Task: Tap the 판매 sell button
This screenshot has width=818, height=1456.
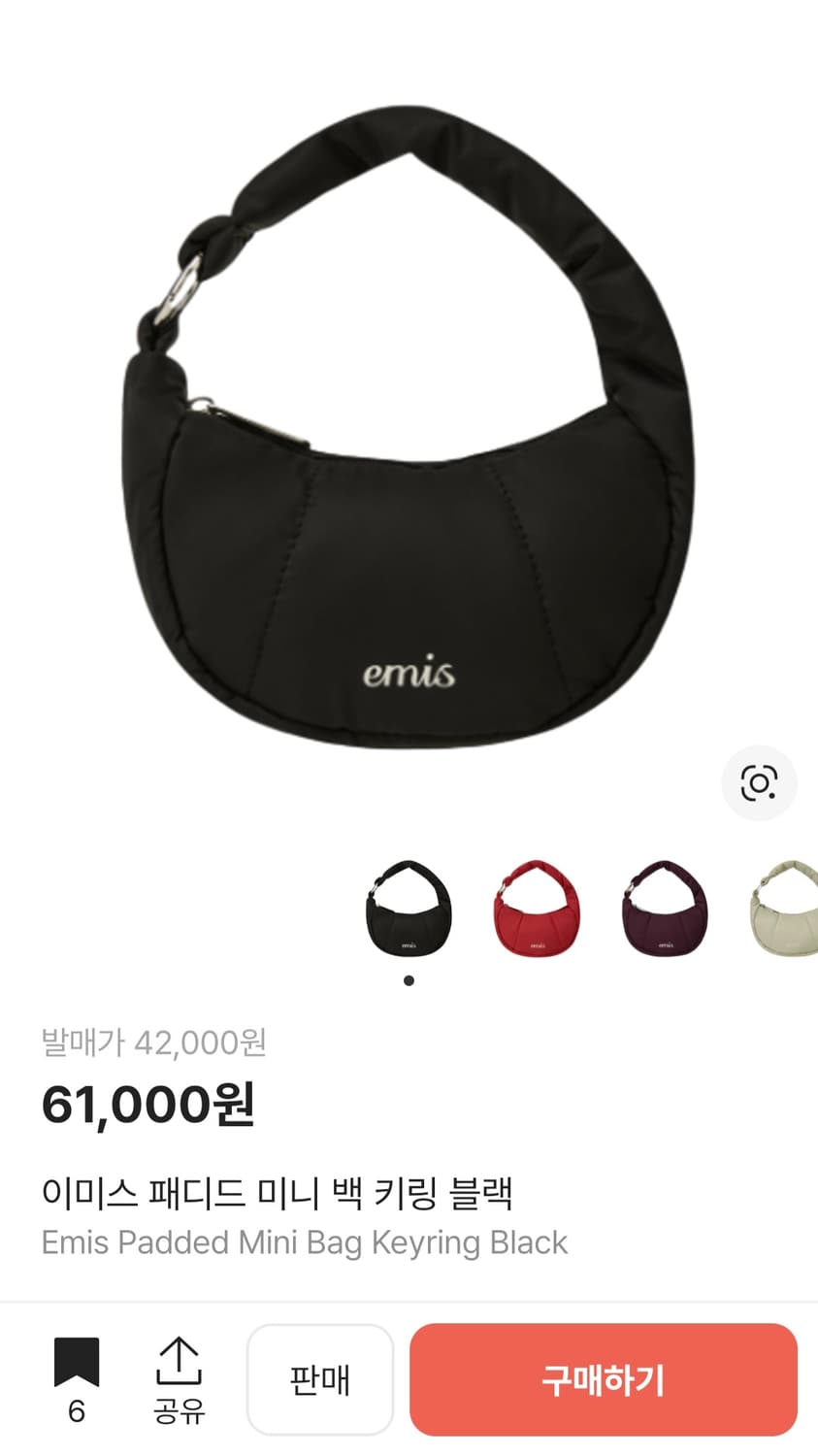Action: pos(320,1378)
